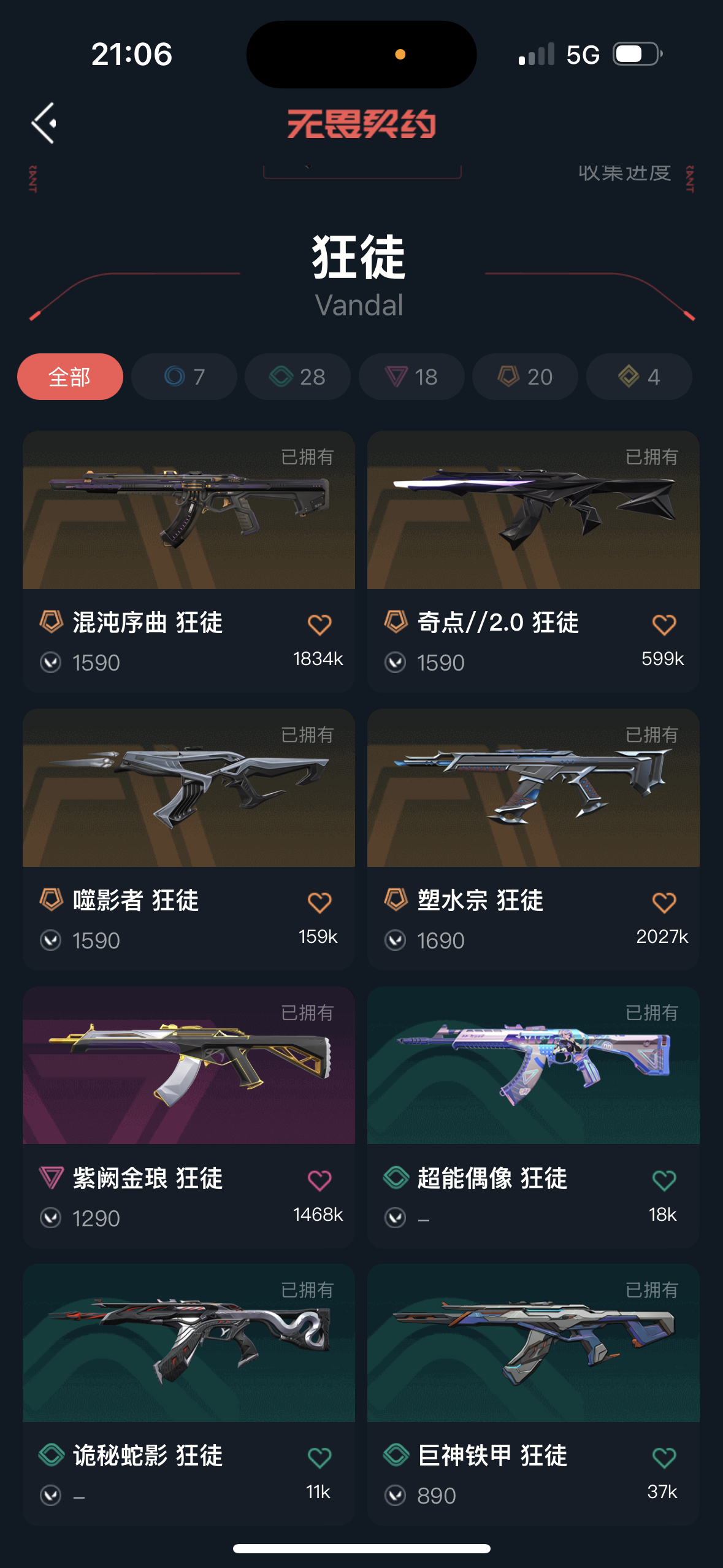Viewport: 723px width, 1568px height.
Task: Open the 收集进度 collection progress
Action: point(625,174)
